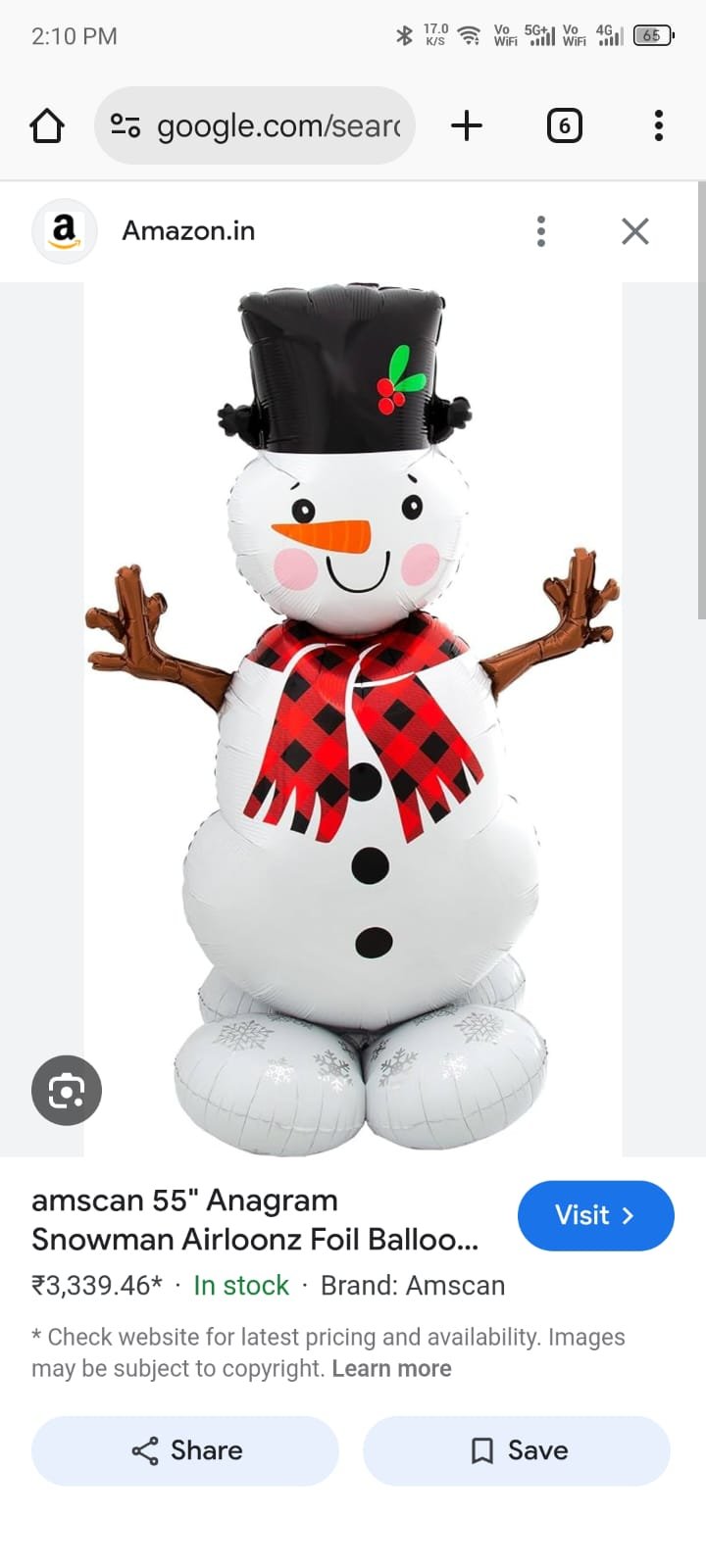Visit the Amazon.in product page

[x=595, y=1215]
